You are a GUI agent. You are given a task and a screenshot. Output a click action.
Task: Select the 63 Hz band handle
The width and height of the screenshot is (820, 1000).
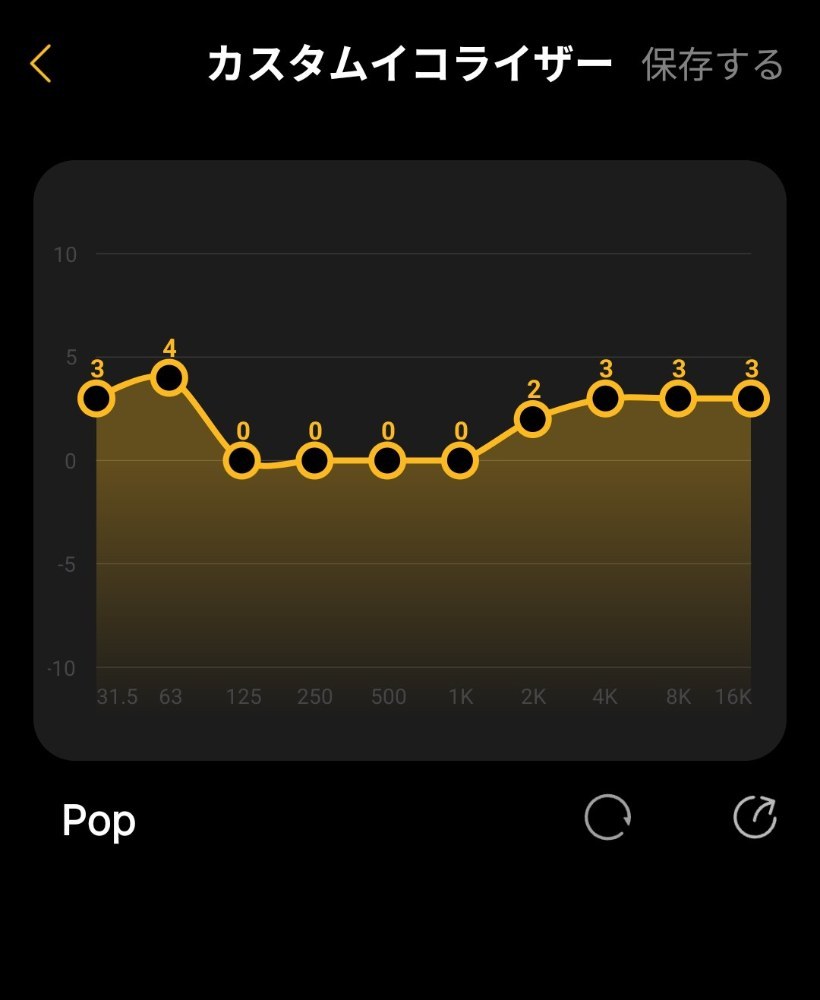tap(169, 378)
